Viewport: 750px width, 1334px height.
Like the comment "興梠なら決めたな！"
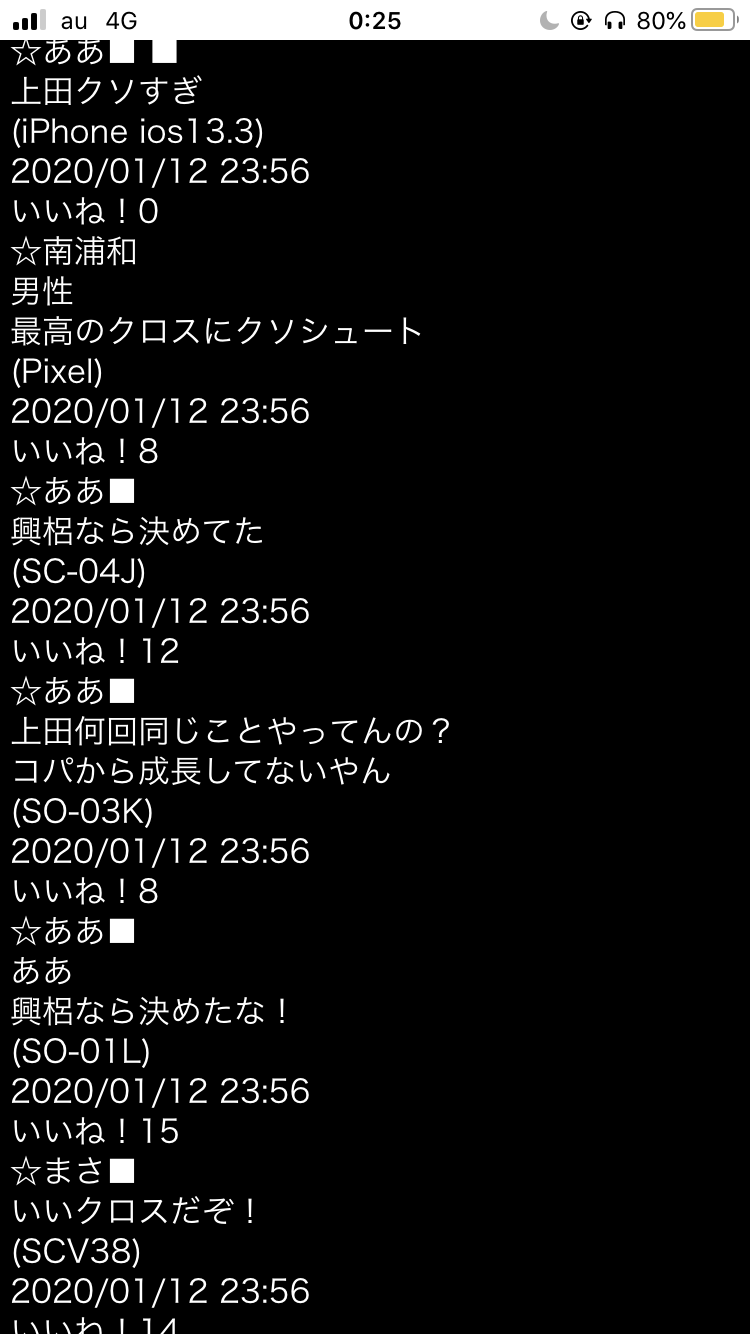[94, 1132]
